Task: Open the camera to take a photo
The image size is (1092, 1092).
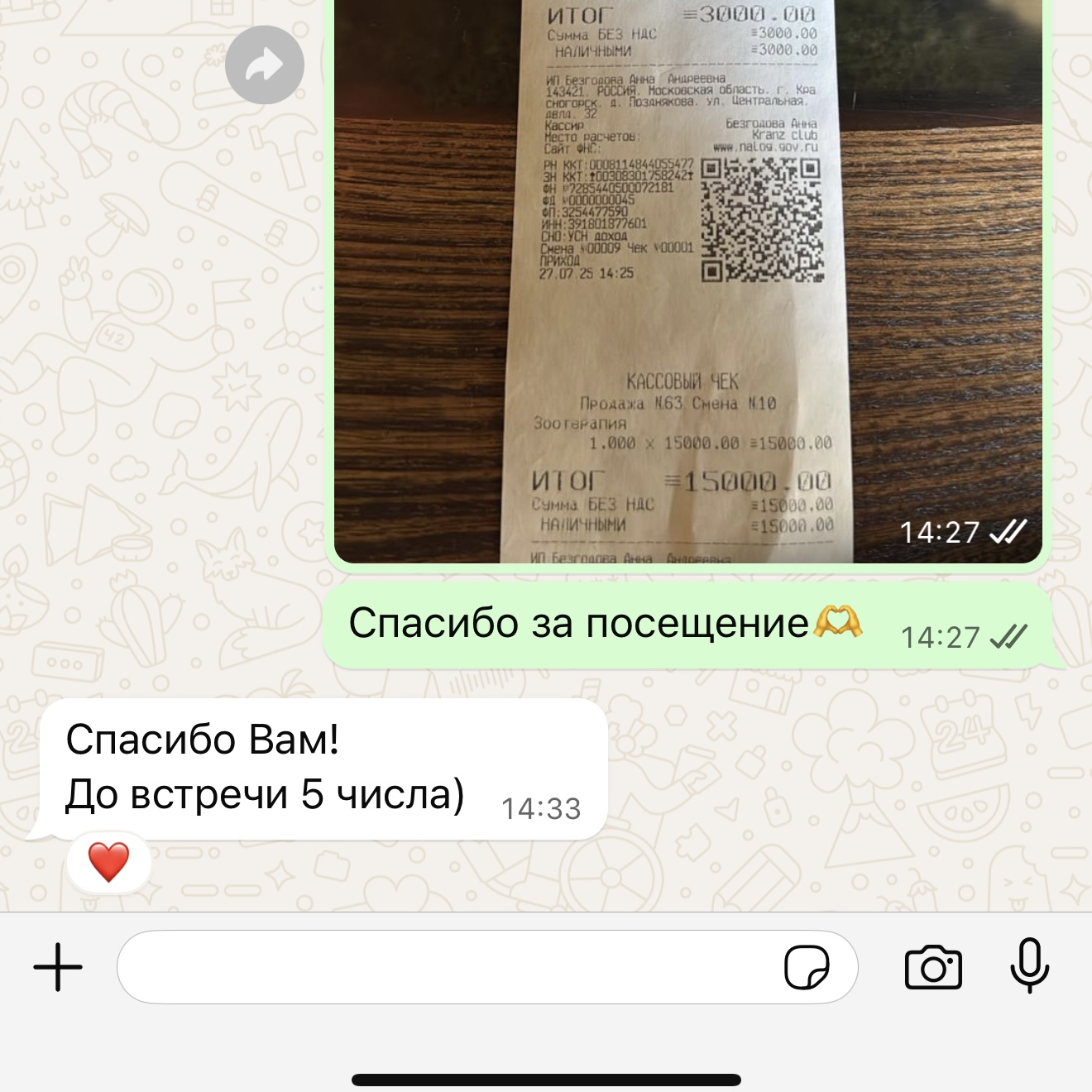Action: click(933, 966)
